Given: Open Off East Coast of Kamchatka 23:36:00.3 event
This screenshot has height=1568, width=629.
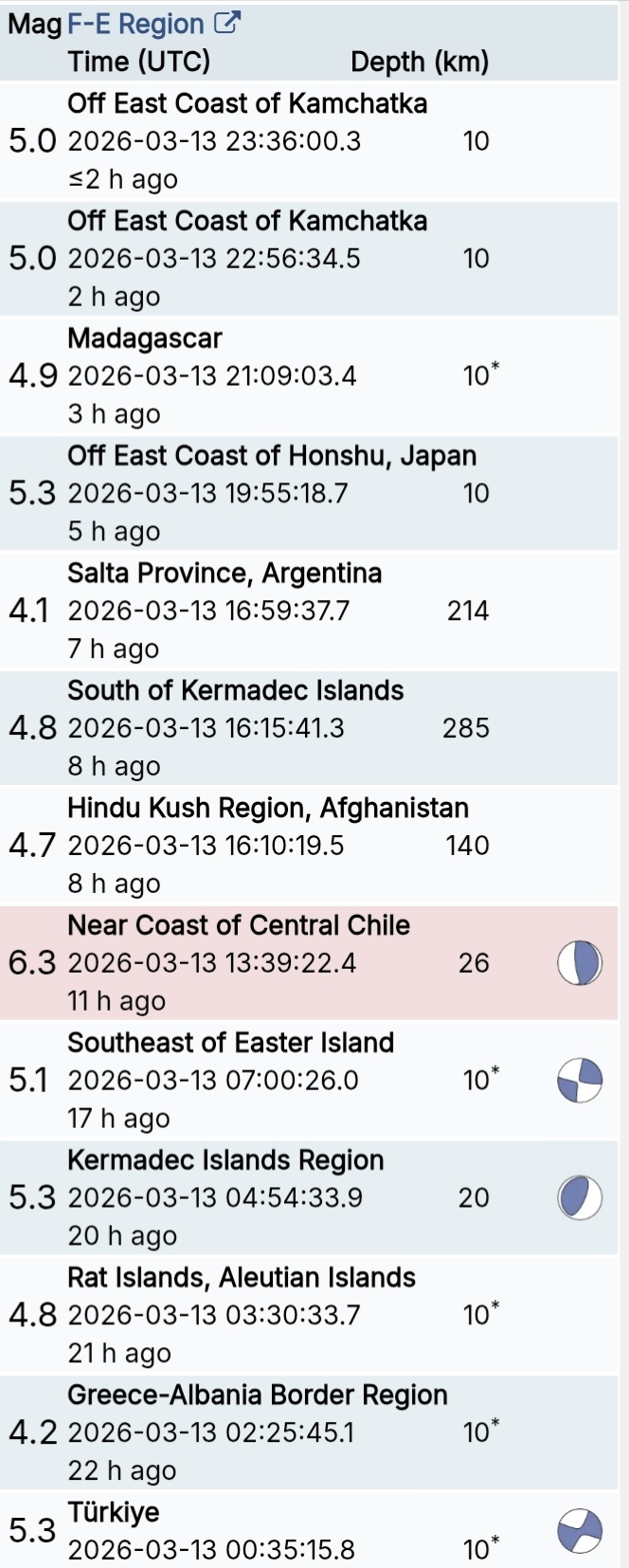Looking at the screenshot, I should 247,103.
